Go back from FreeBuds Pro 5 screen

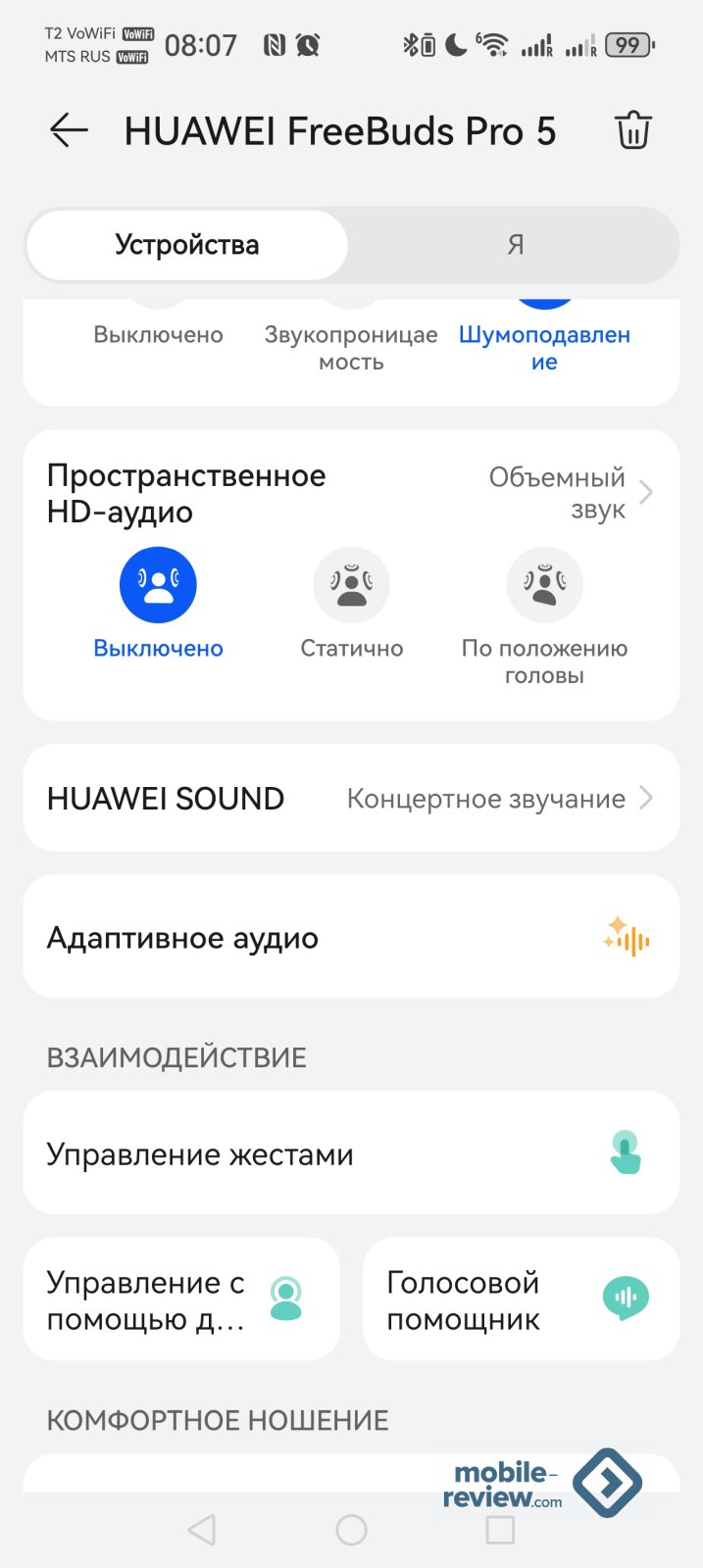click(69, 130)
